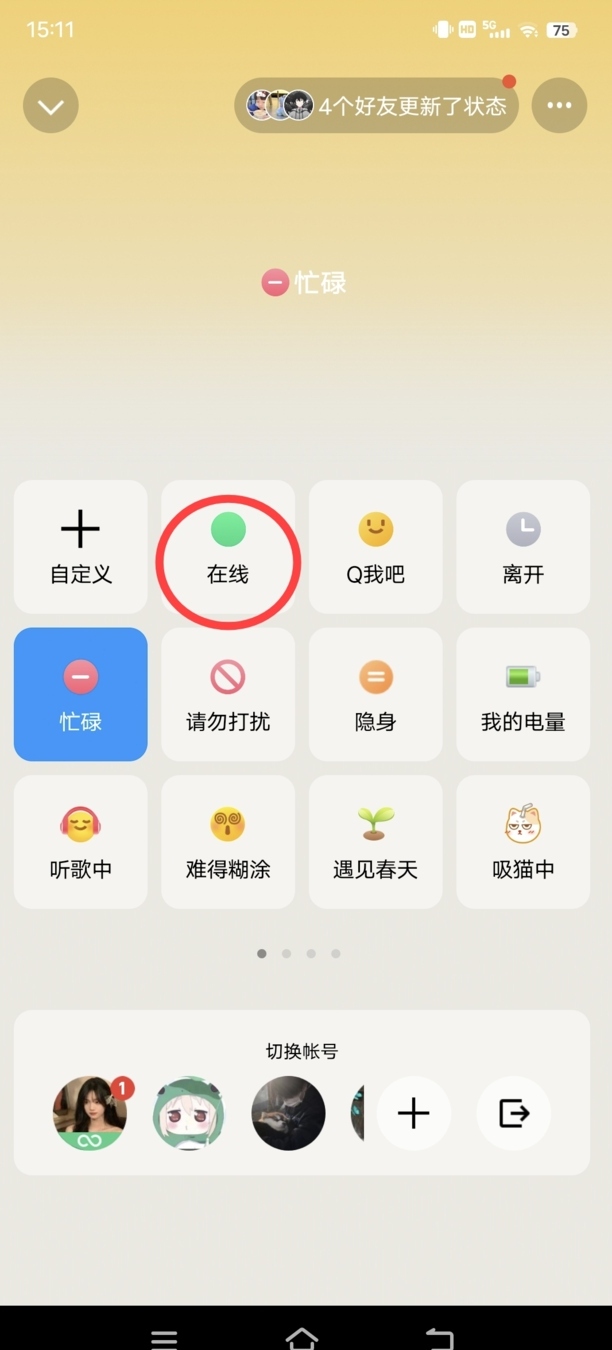Create a 自定义 custom status
Image resolution: width=612 pixels, height=1350 pixels.
(x=81, y=547)
